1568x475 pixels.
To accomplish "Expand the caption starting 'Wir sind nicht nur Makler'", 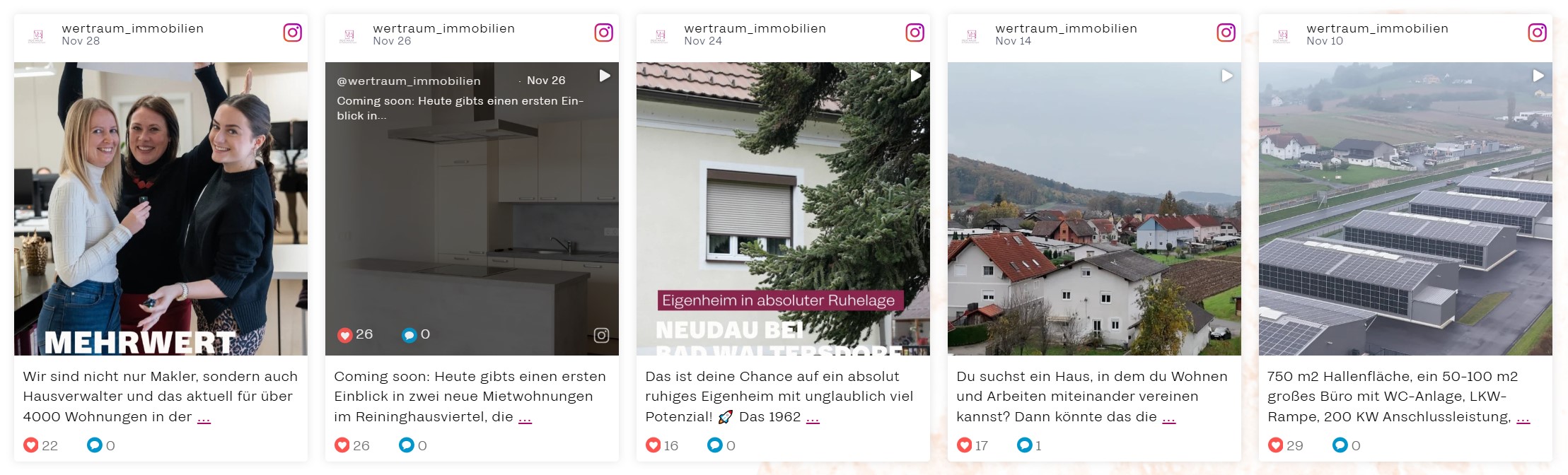I will coord(204,418).
